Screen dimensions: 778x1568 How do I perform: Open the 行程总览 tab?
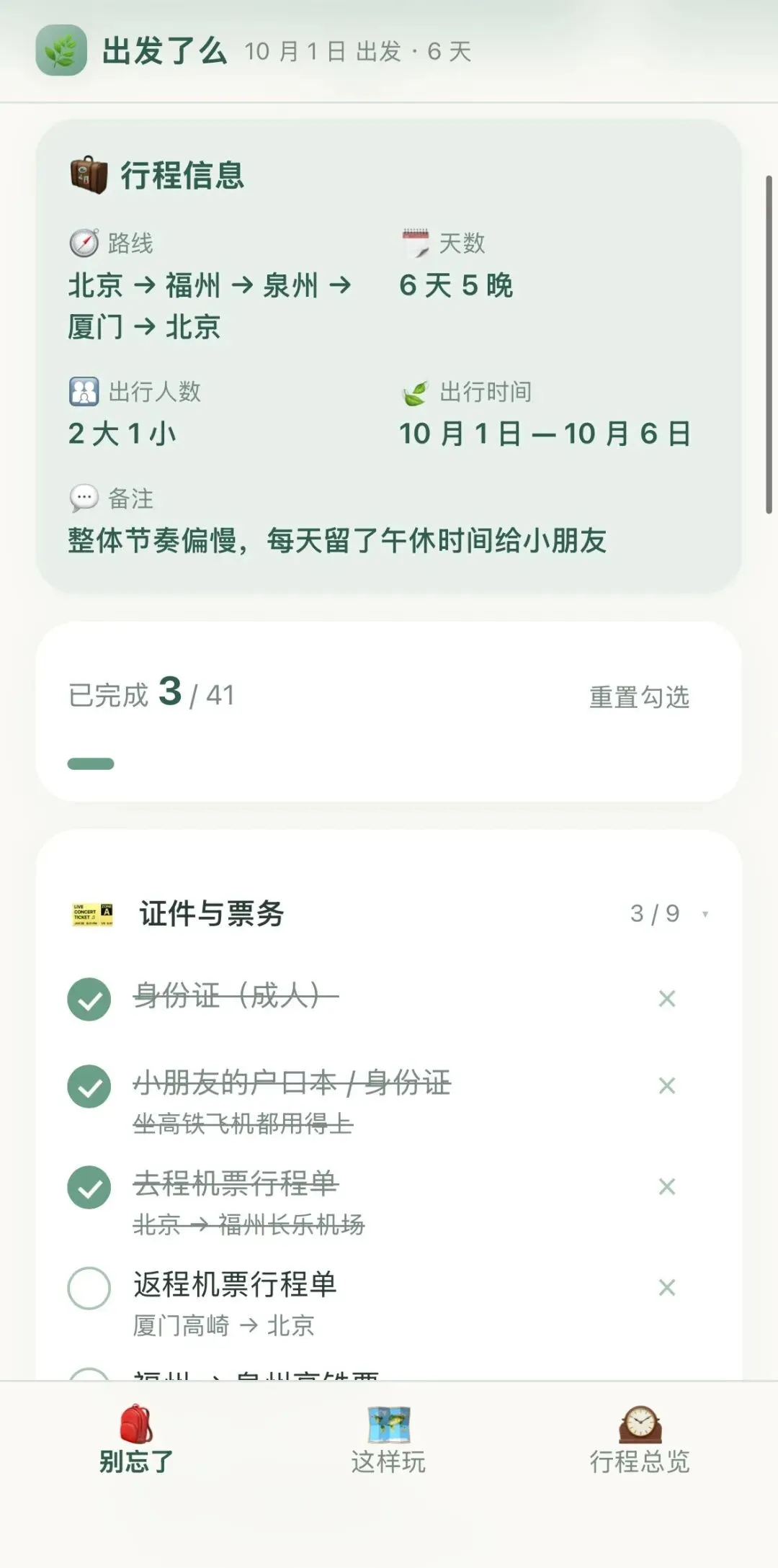[640, 1441]
